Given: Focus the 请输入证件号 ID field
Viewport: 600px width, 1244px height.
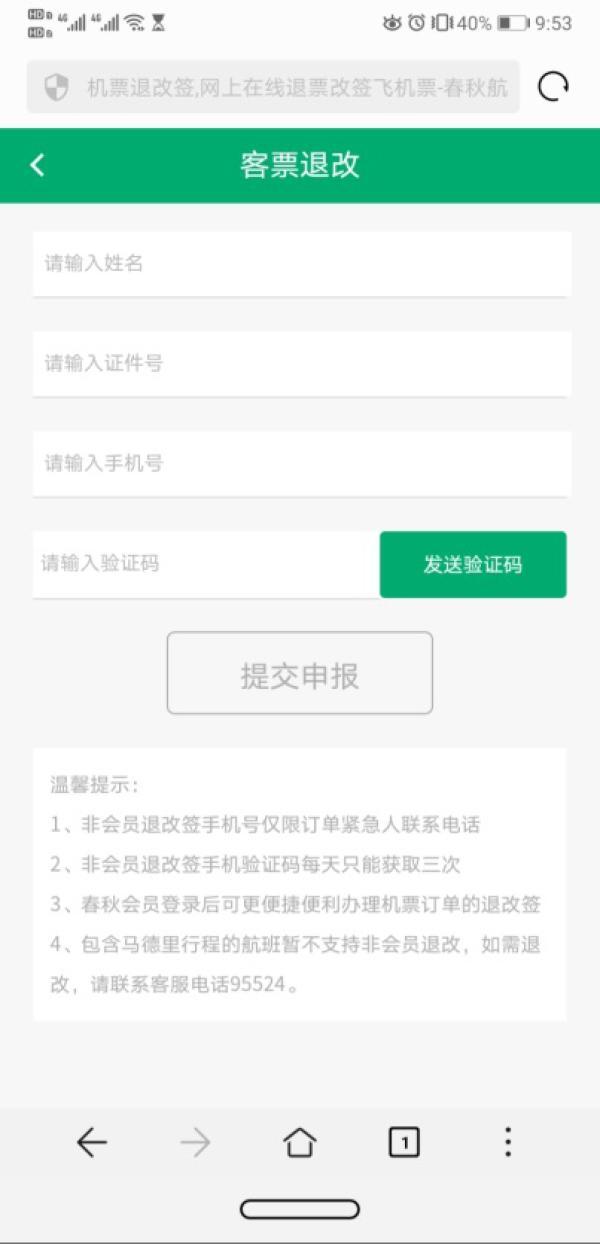Looking at the screenshot, I should point(300,363).
